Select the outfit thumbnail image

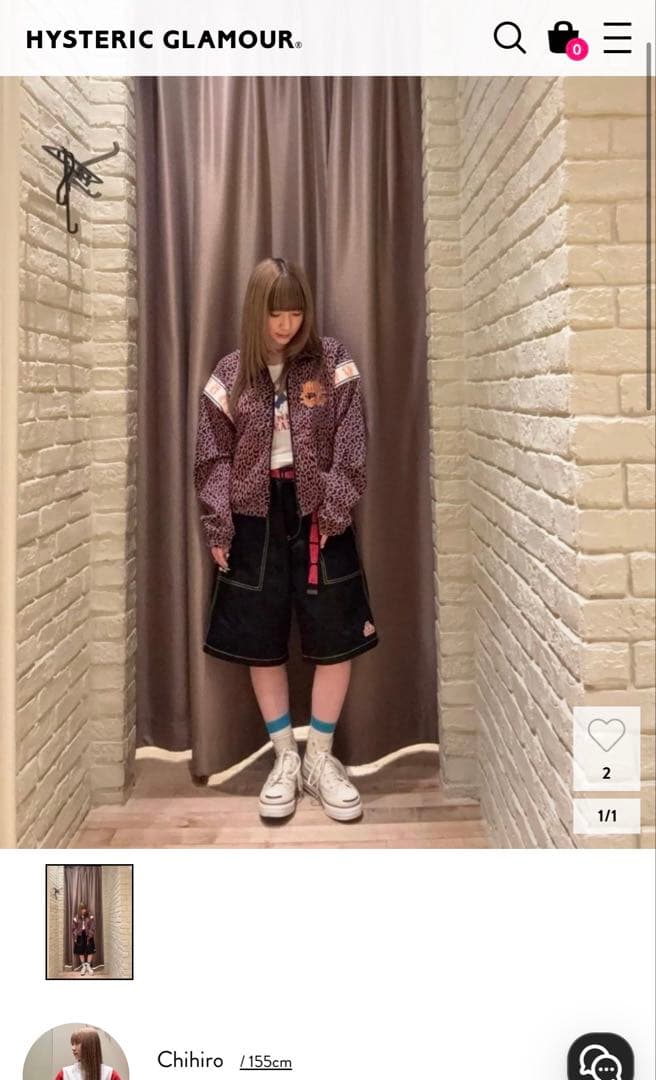point(89,921)
